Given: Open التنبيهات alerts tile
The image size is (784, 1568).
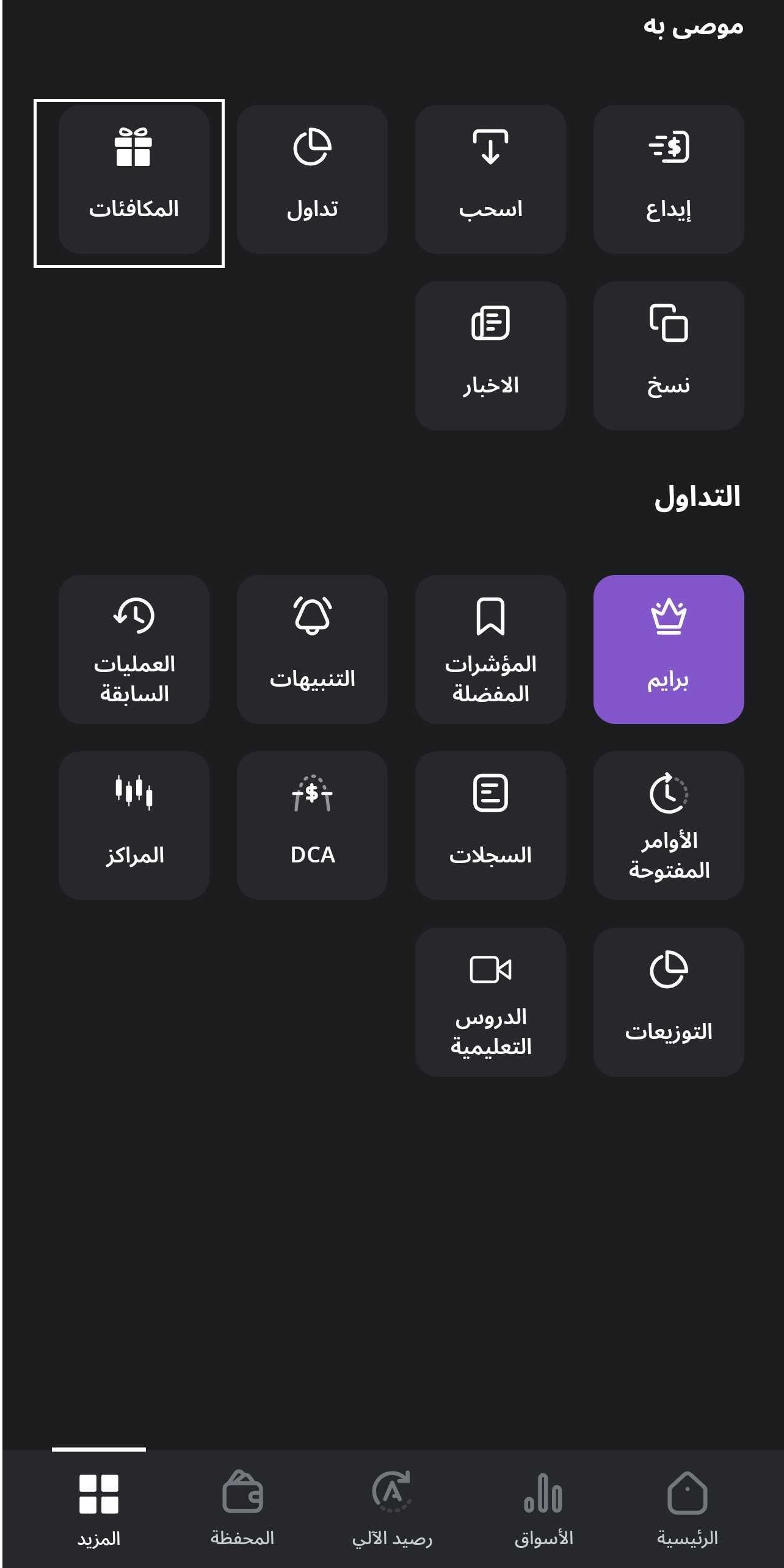Looking at the screenshot, I should pos(312,649).
